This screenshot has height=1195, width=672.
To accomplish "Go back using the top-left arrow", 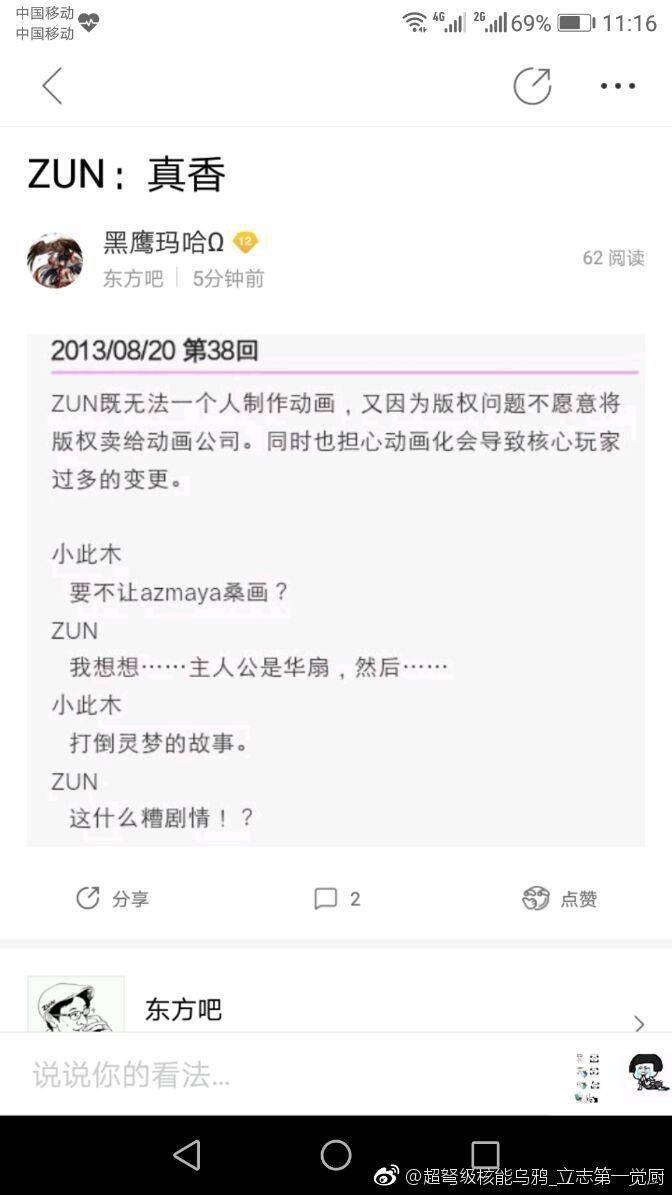I will pyautogui.click(x=52, y=86).
